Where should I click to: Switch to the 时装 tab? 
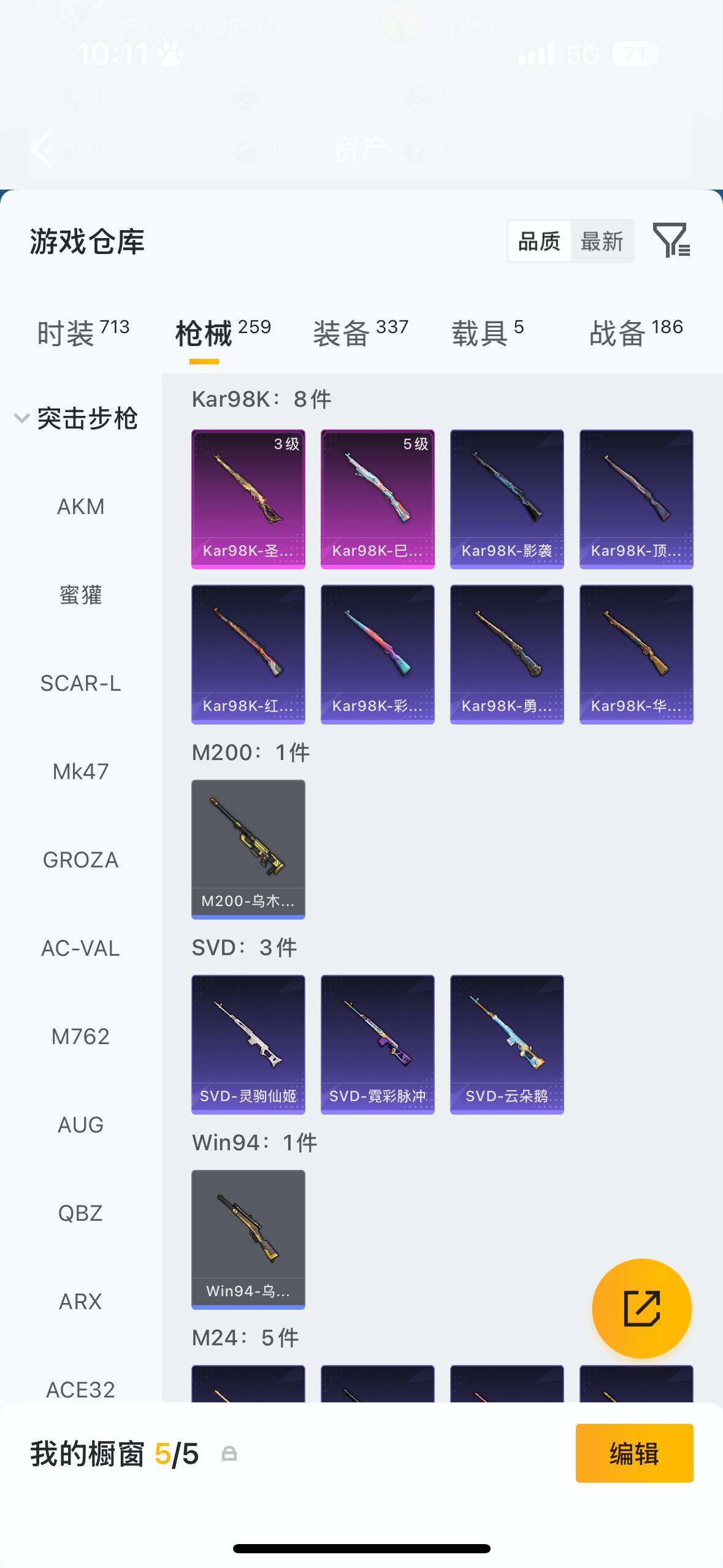point(83,333)
